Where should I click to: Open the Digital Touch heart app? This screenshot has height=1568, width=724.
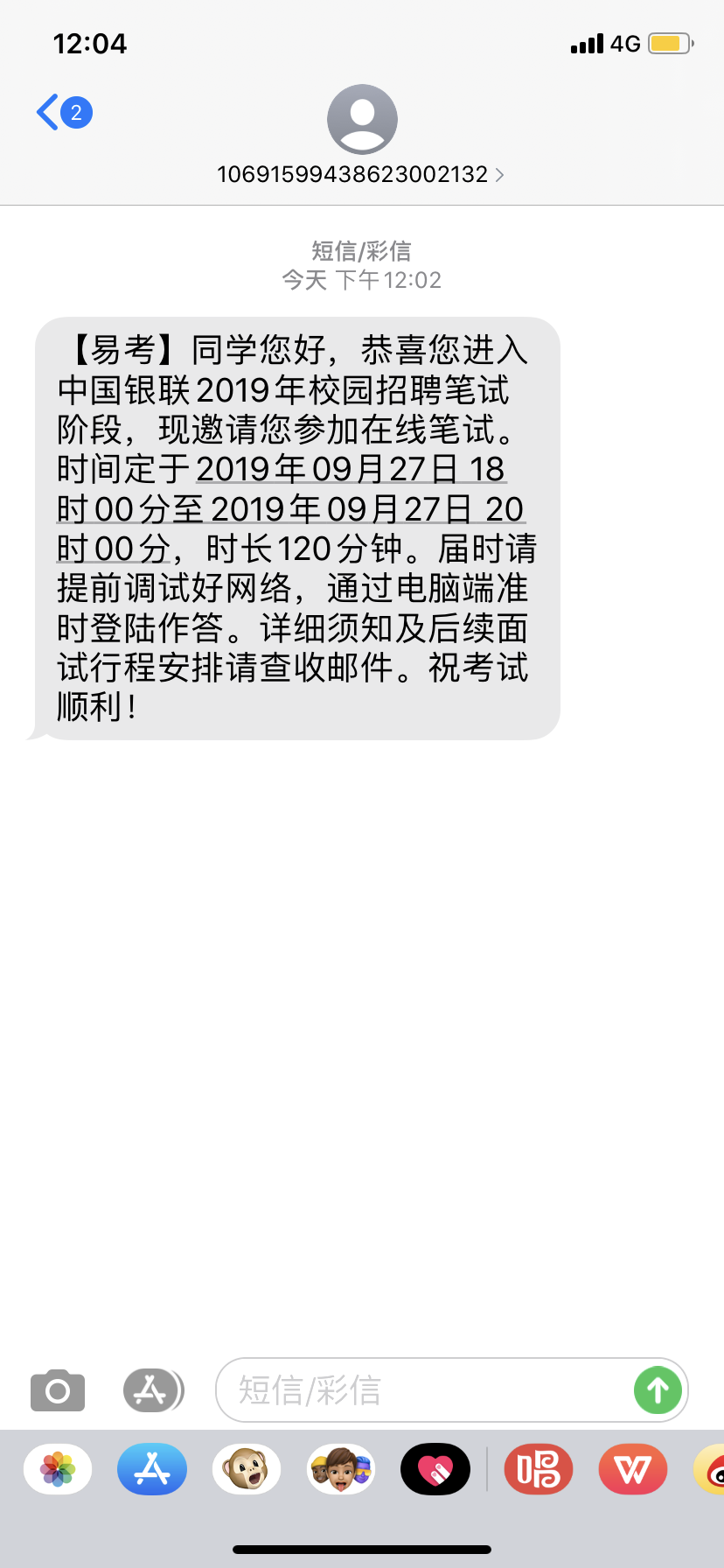pyautogui.click(x=435, y=1469)
